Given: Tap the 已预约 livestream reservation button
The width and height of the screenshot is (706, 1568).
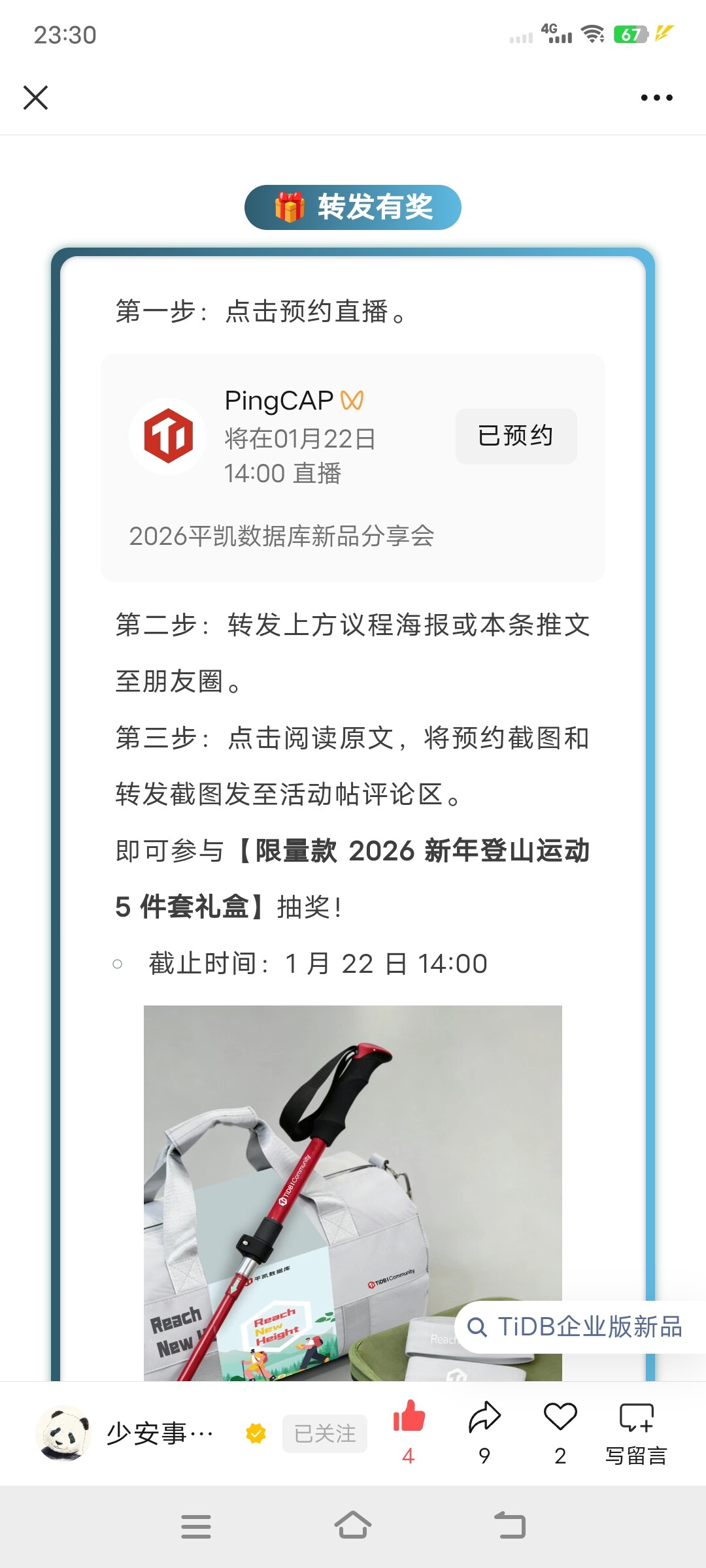Looking at the screenshot, I should 516,436.
